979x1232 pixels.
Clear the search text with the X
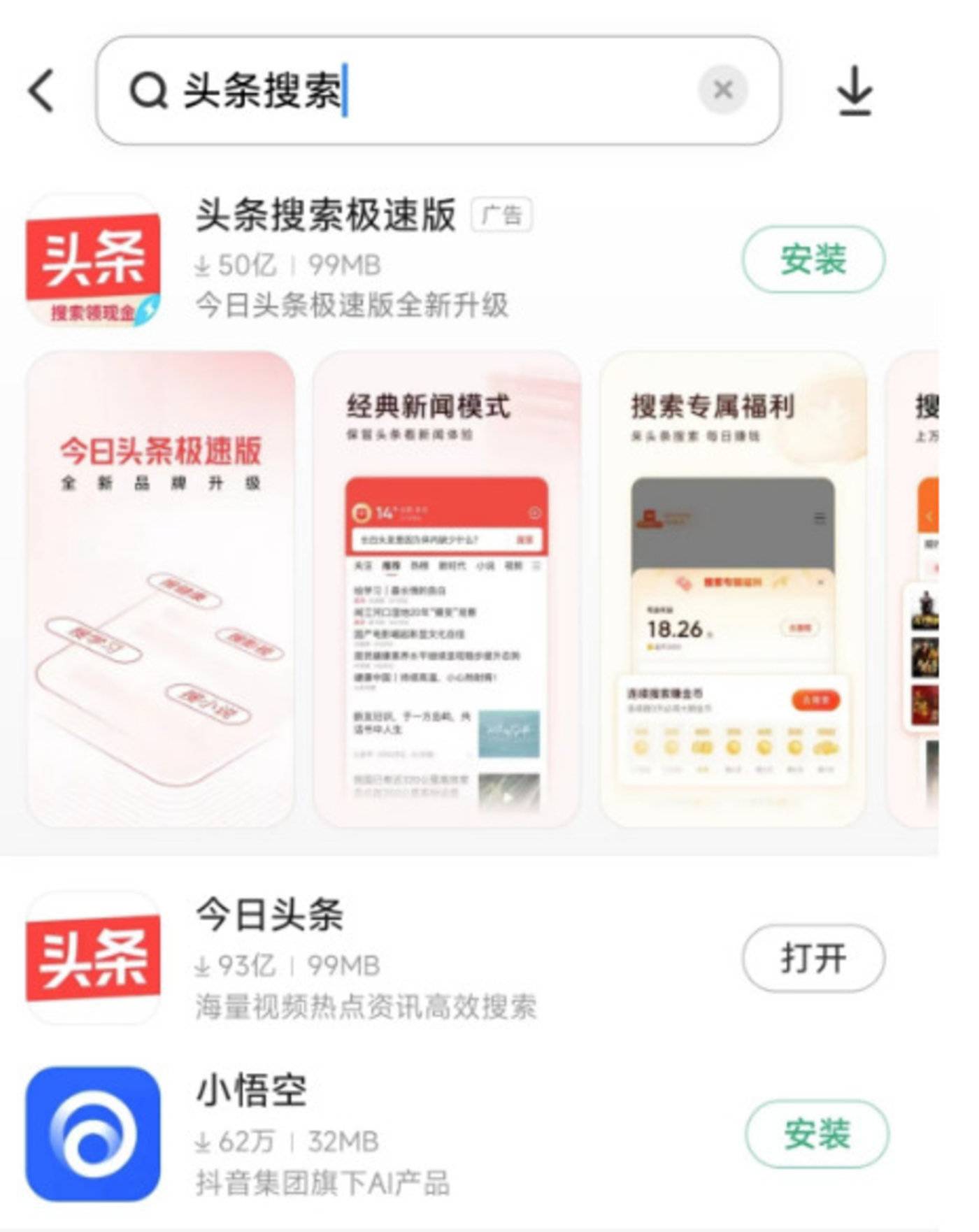(x=723, y=89)
